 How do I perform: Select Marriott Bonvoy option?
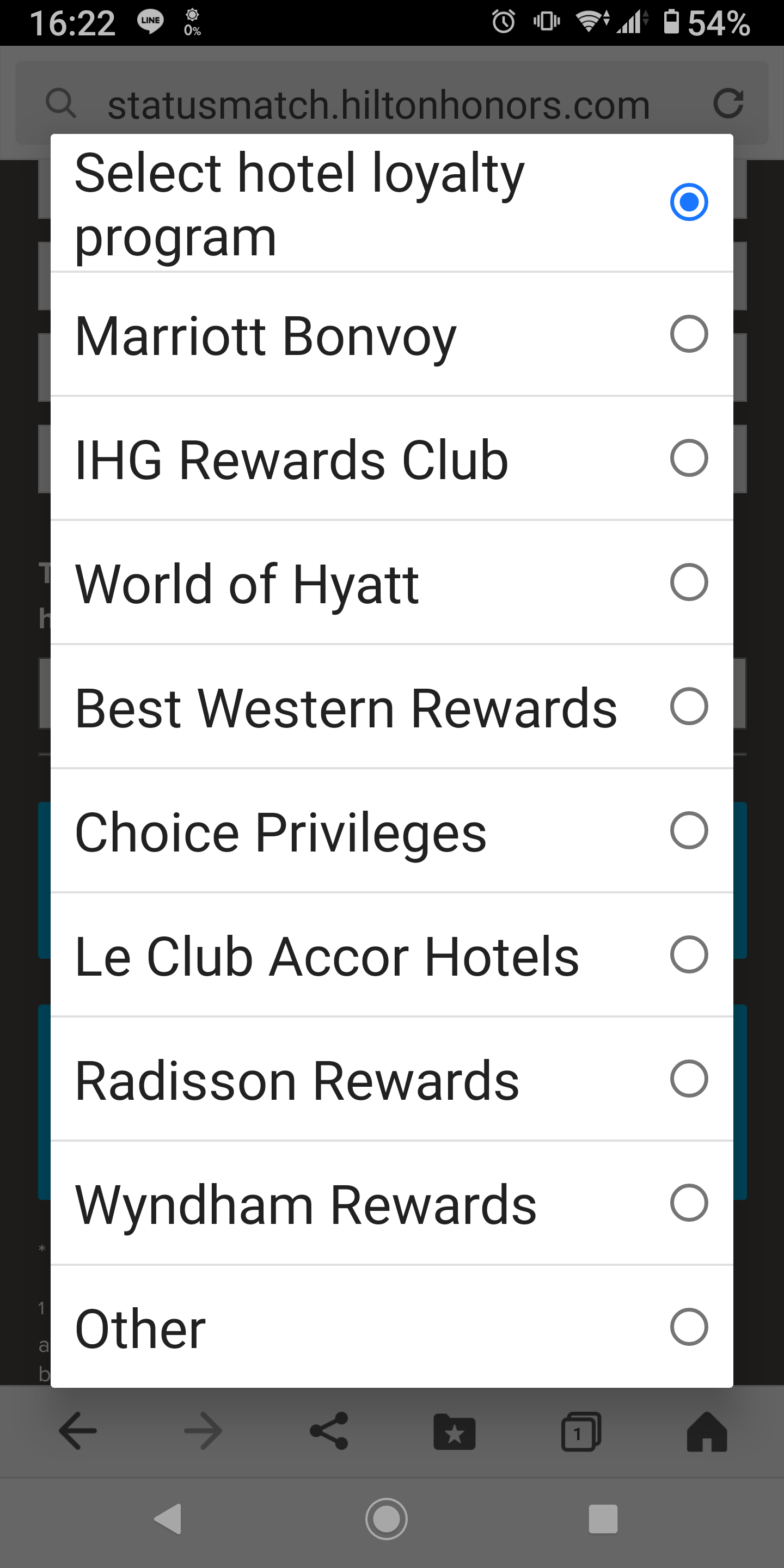coord(391,334)
